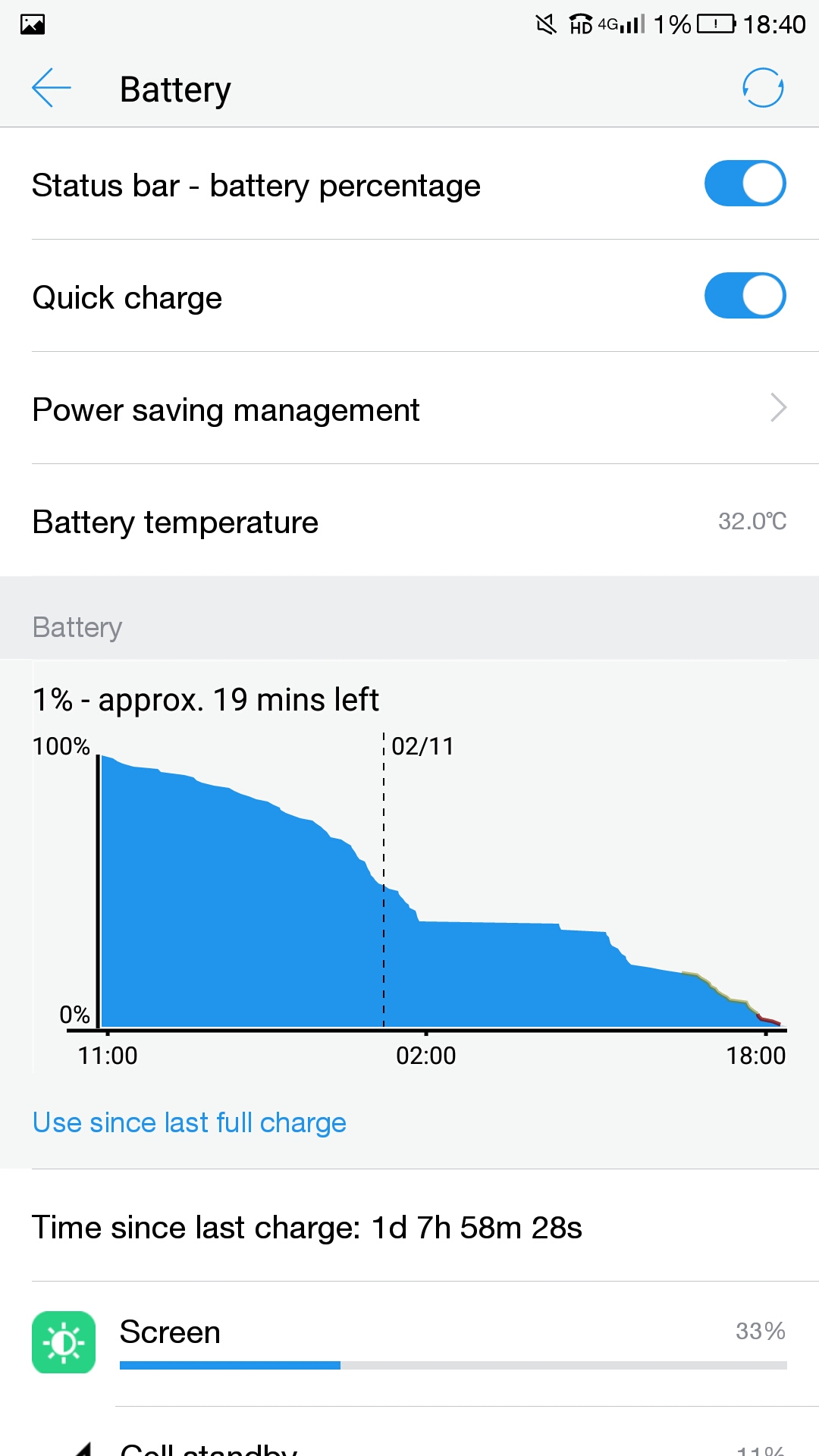819x1456 pixels.
Task: Refresh battery usage data
Action: pyautogui.click(x=762, y=89)
